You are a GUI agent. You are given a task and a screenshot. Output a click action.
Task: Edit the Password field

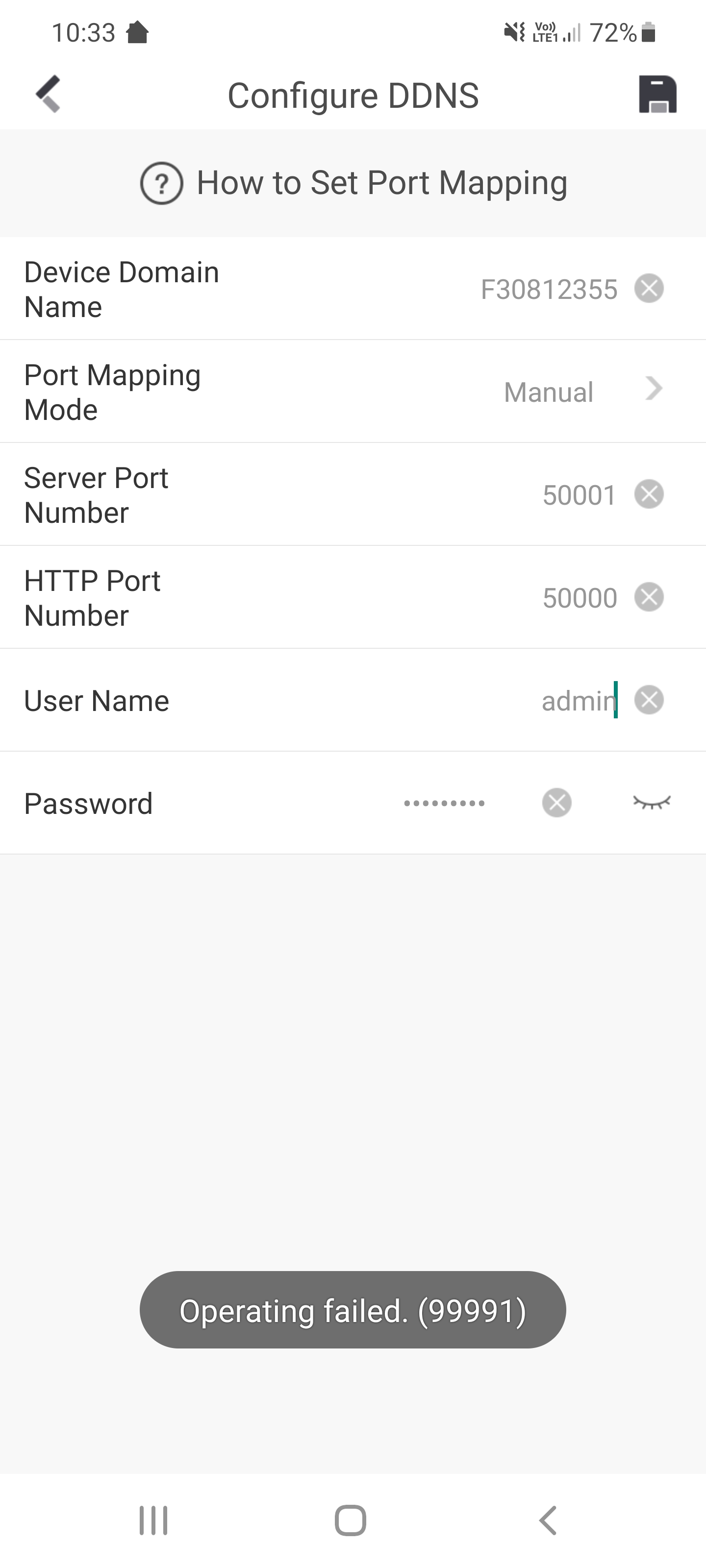pyautogui.click(x=445, y=804)
